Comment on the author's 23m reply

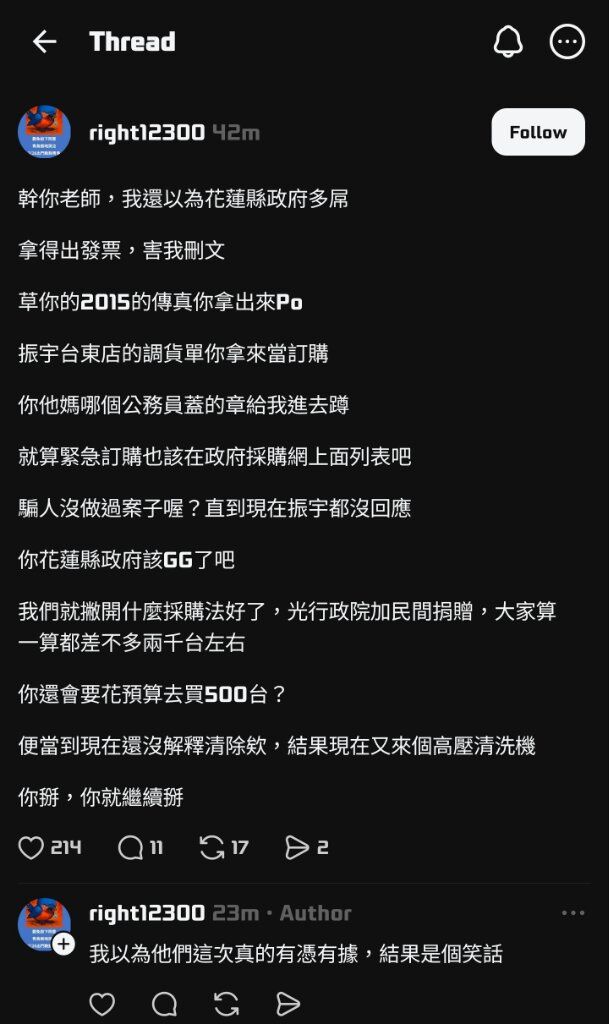tap(164, 1004)
